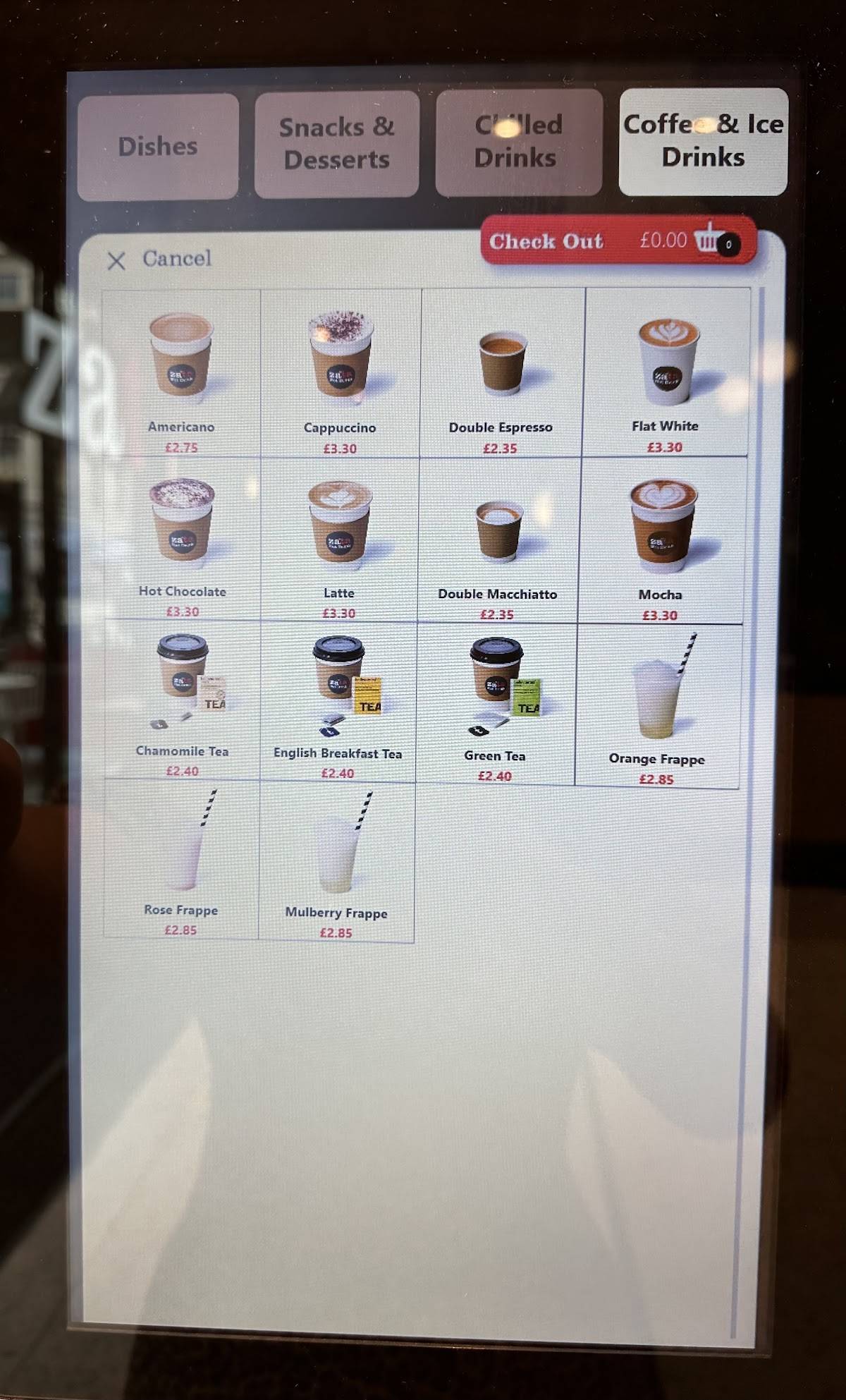Screen dimensions: 846x1400
Task: Choose the Rose Frappe tile
Action: pyautogui.click(x=181, y=860)
